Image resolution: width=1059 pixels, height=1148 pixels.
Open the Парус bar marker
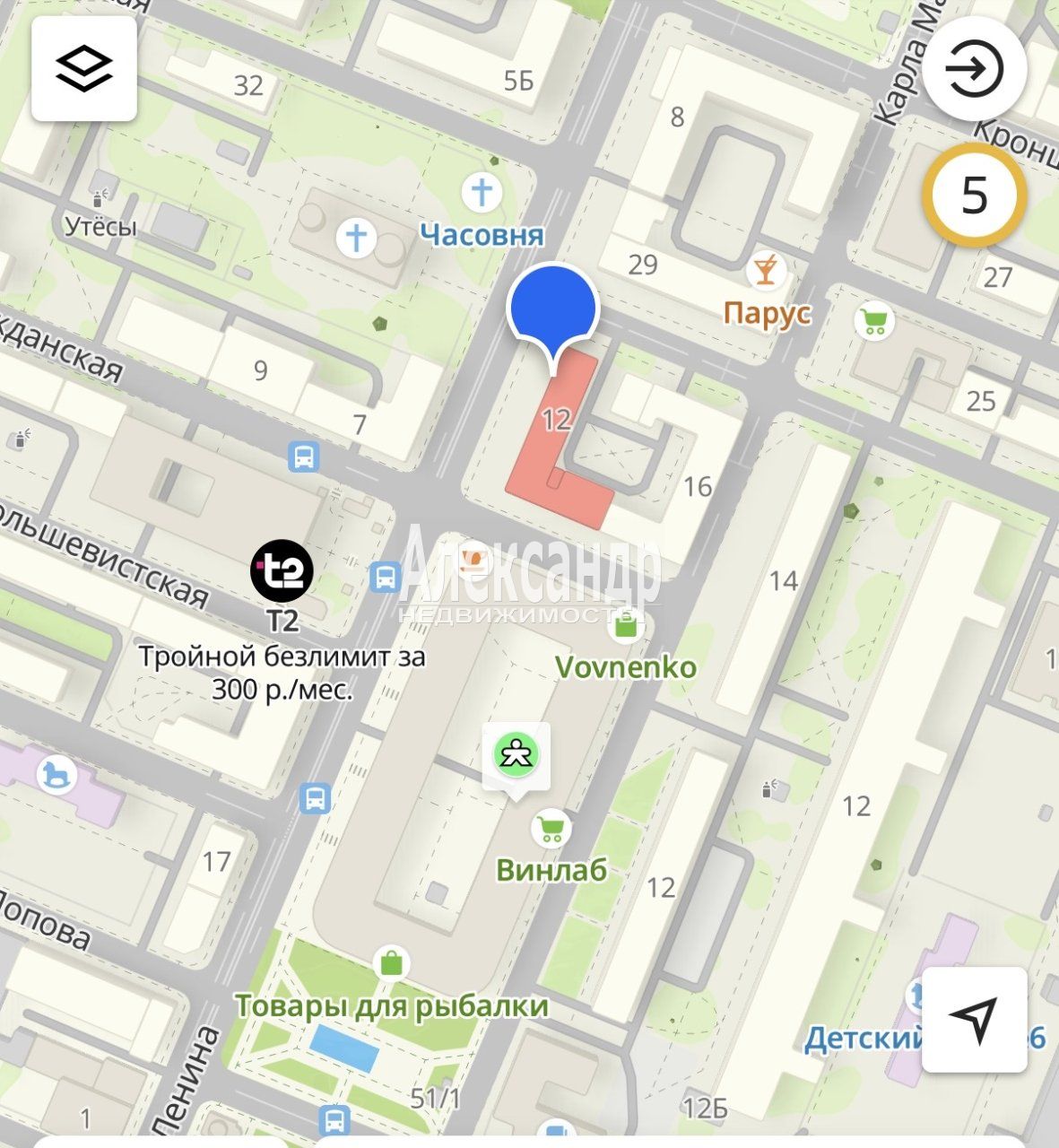tap(765, 270)
